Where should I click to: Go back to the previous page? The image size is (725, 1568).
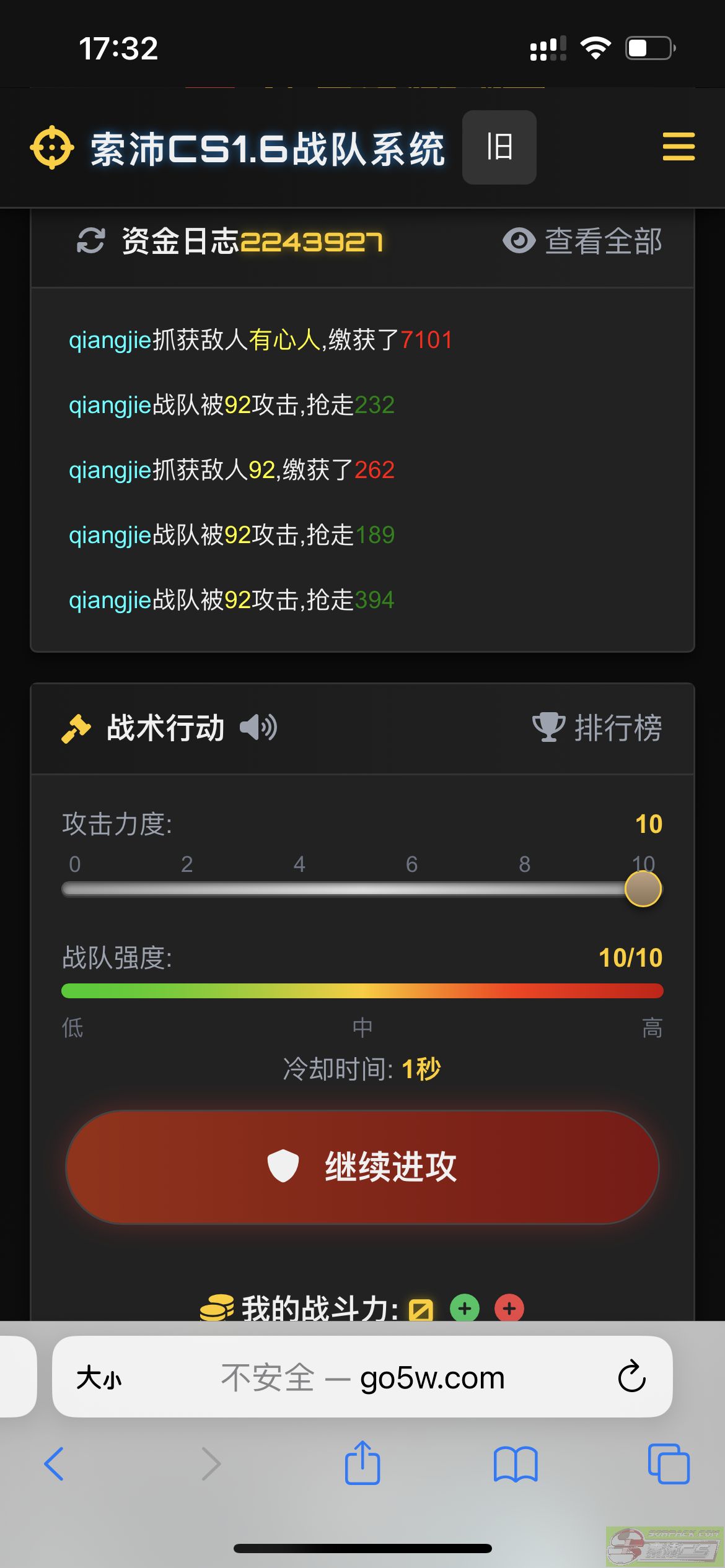[55, 1464]
